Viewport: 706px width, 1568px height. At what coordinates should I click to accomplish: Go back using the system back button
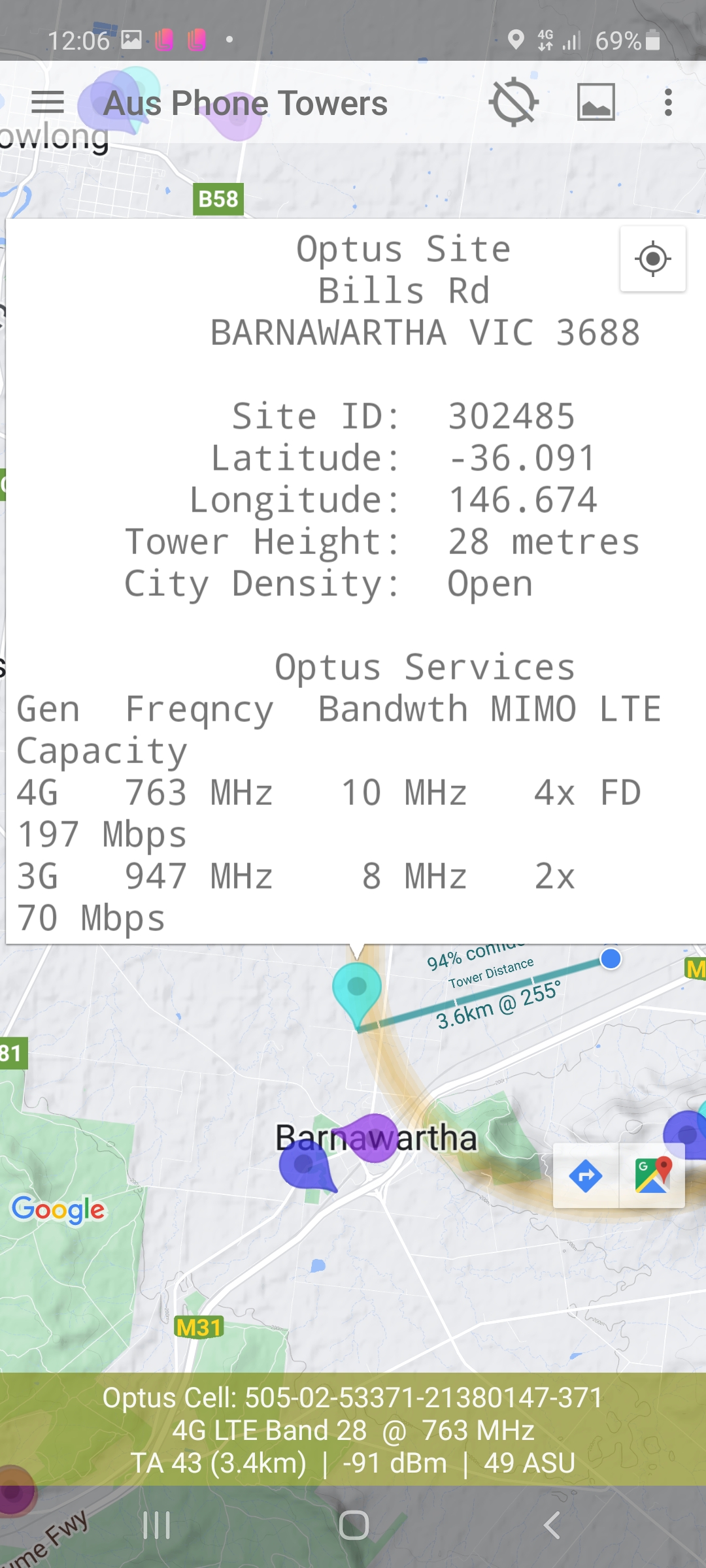coord(552,1526)
